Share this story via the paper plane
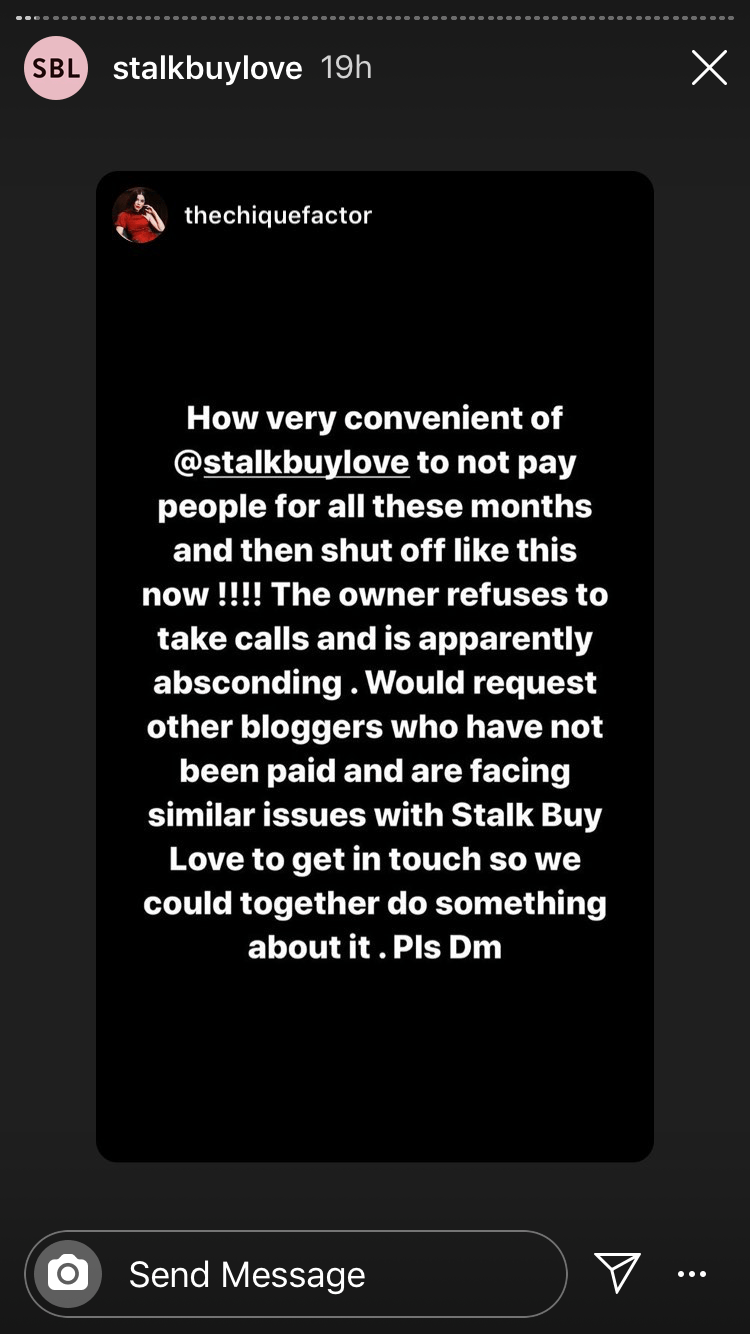 pyautogui.click(x=617, y=1272)
